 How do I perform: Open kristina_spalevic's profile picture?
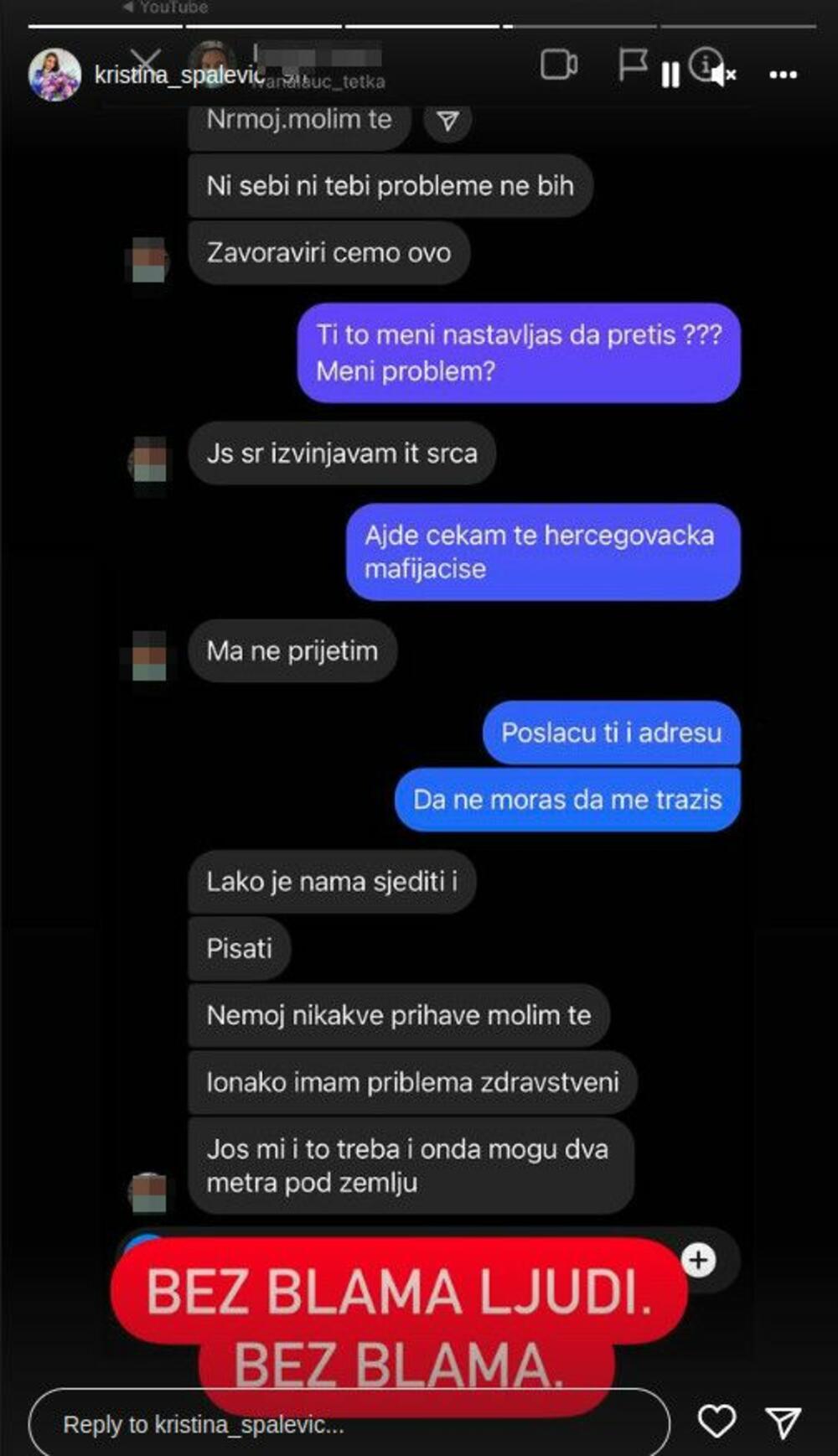click(x=54, y=75)
